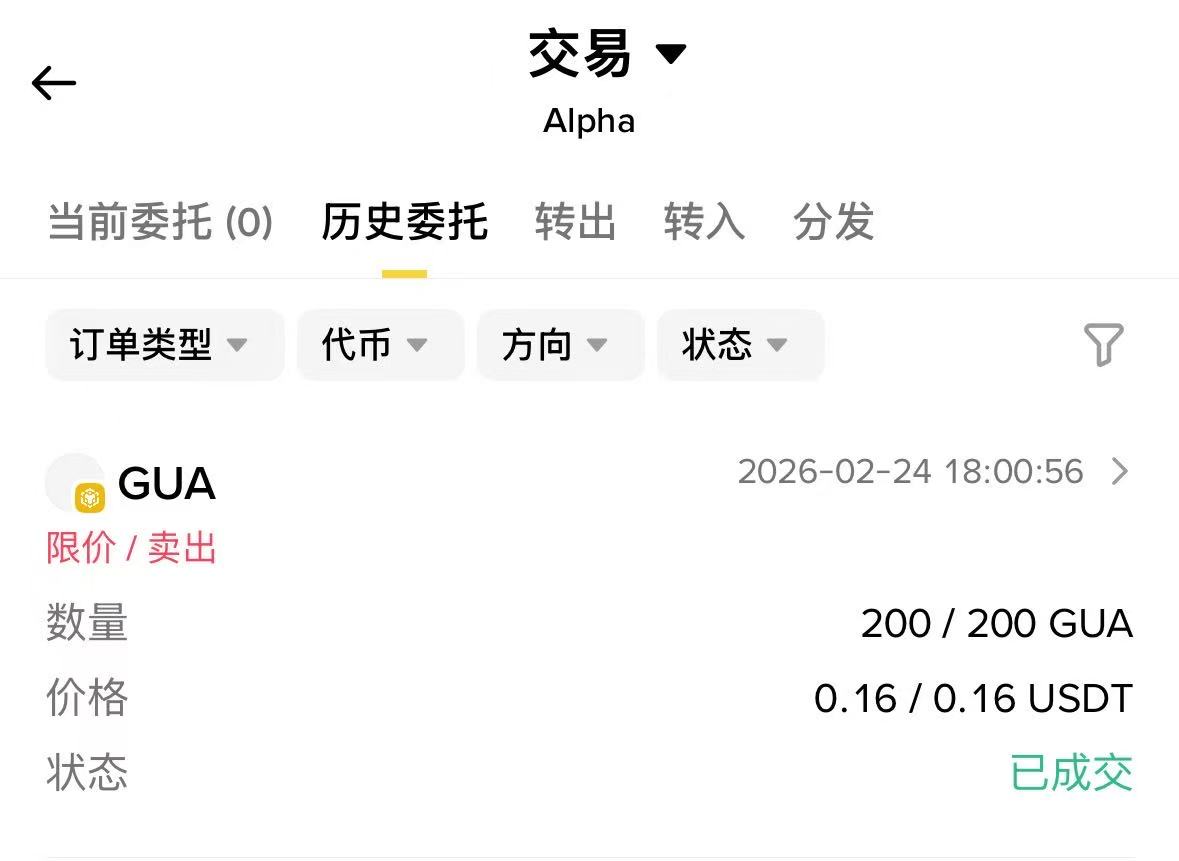
Task: Open the GUA sell order details
Action: pos(1120,472)
